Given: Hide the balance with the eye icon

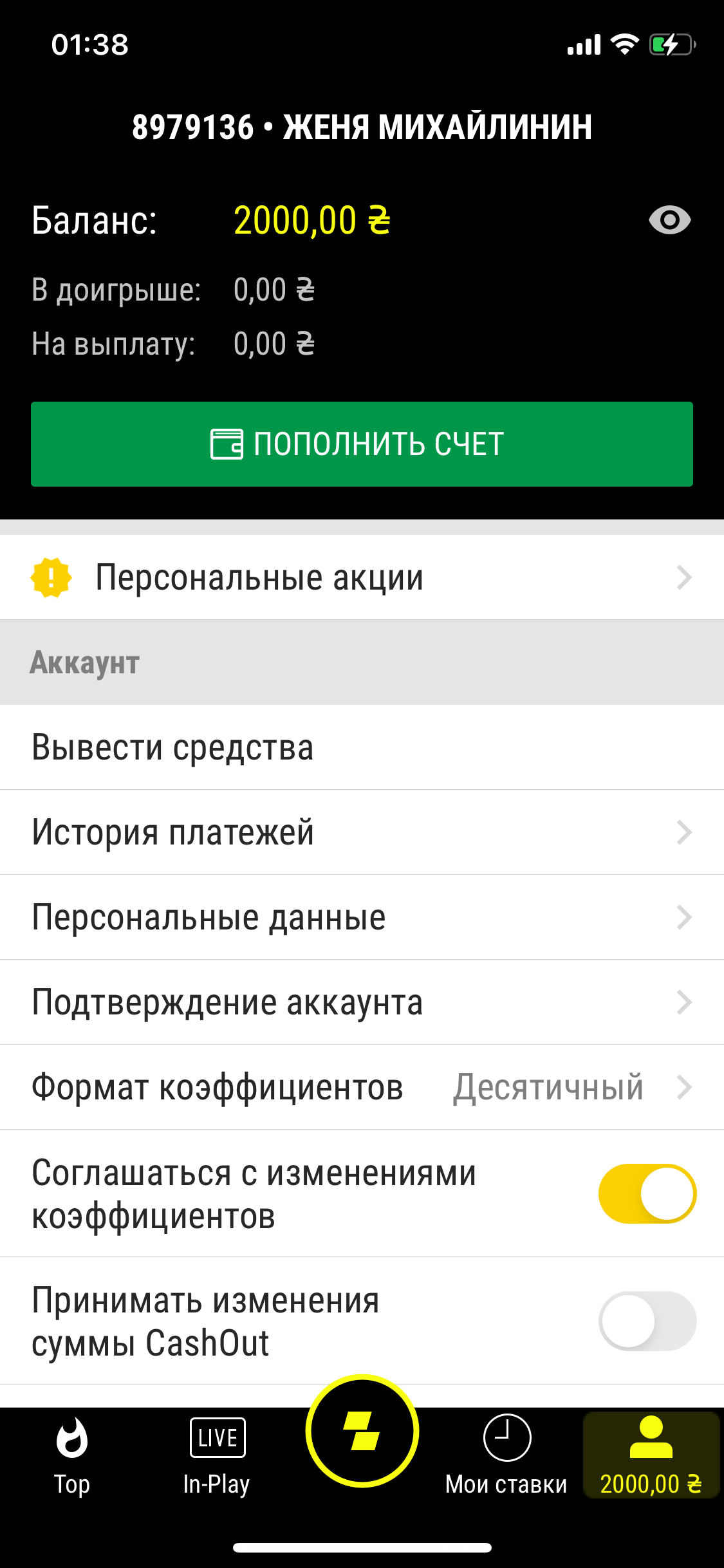Looking at the screenshot, I should click(669, 221).
